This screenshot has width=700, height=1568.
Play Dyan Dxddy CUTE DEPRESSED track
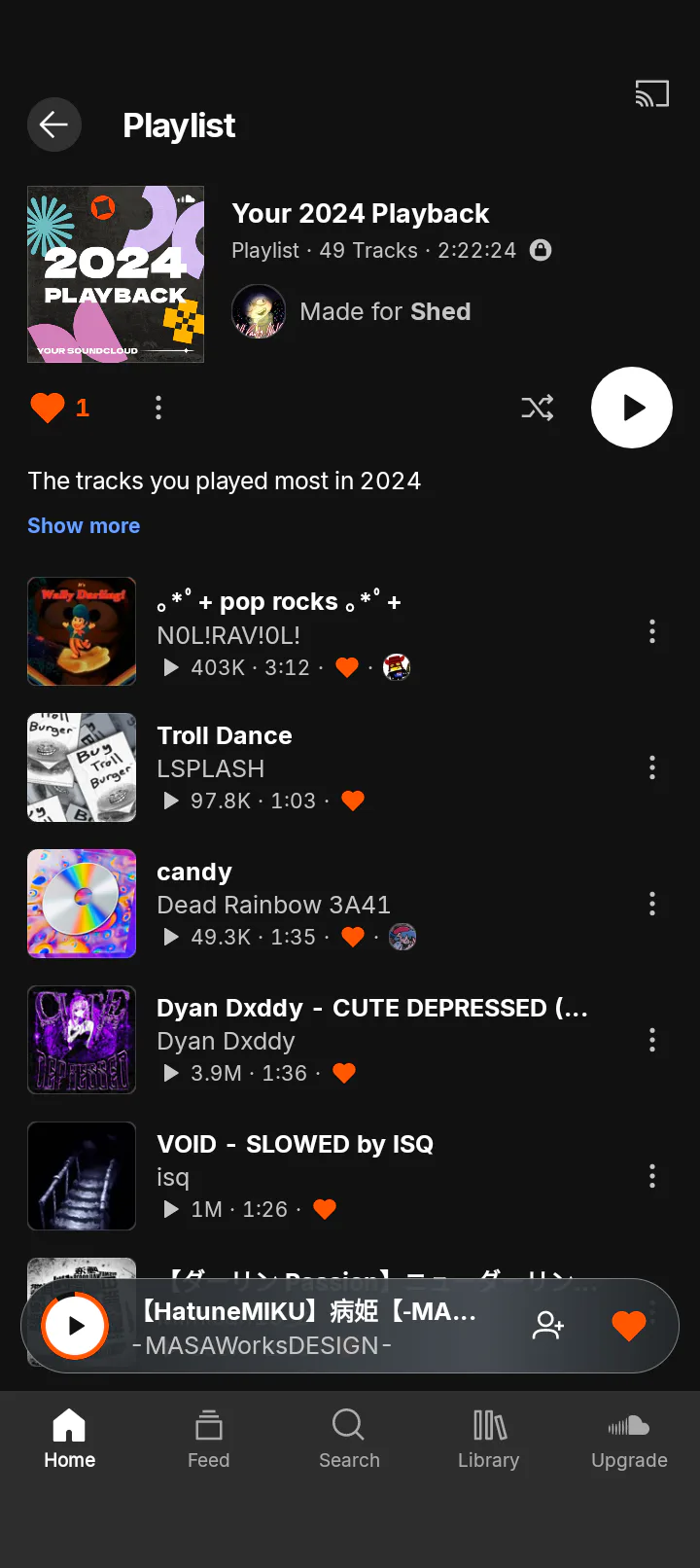click(369, 1009)
